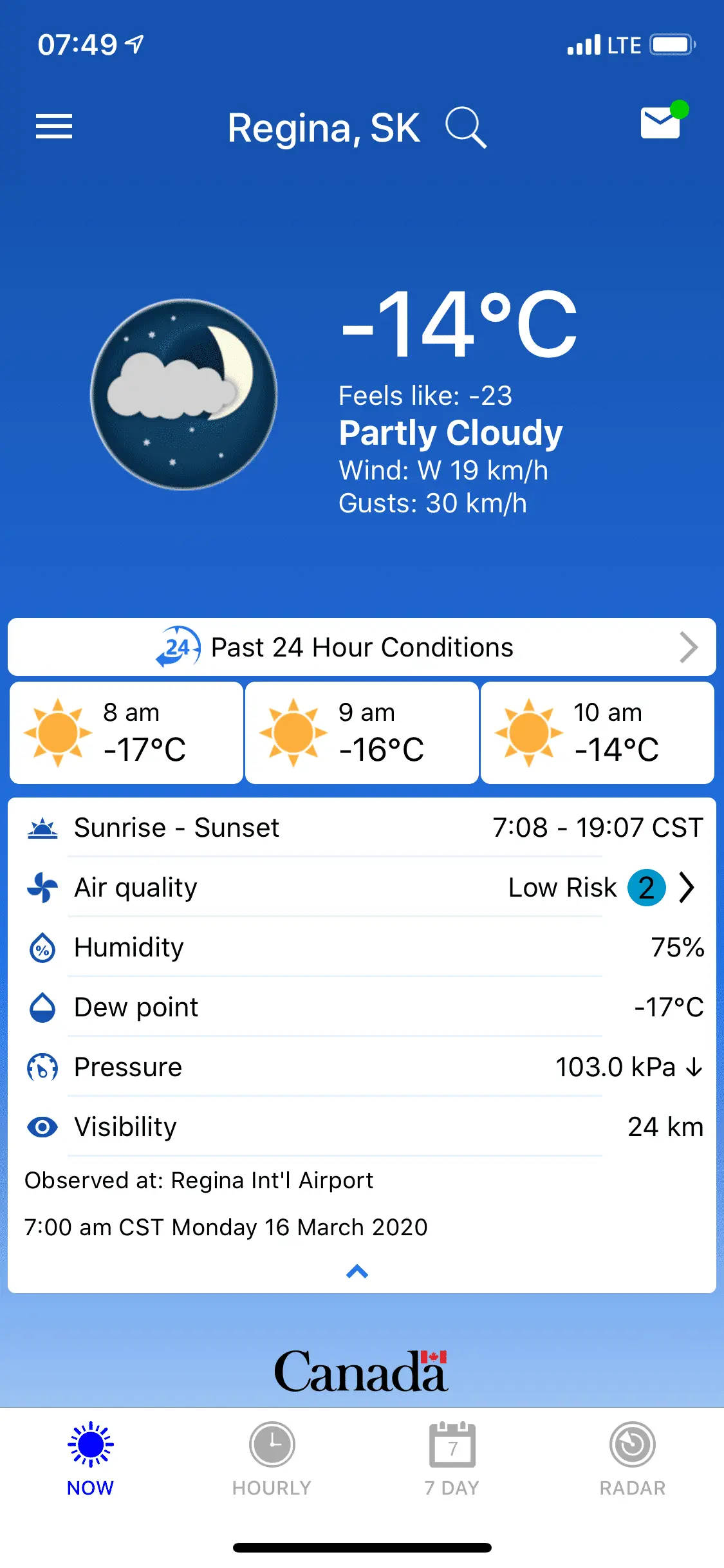The height and width of the screenshot is (1568, 724).
Task: Open the hamburger menu
Action: tap(54, 126)
